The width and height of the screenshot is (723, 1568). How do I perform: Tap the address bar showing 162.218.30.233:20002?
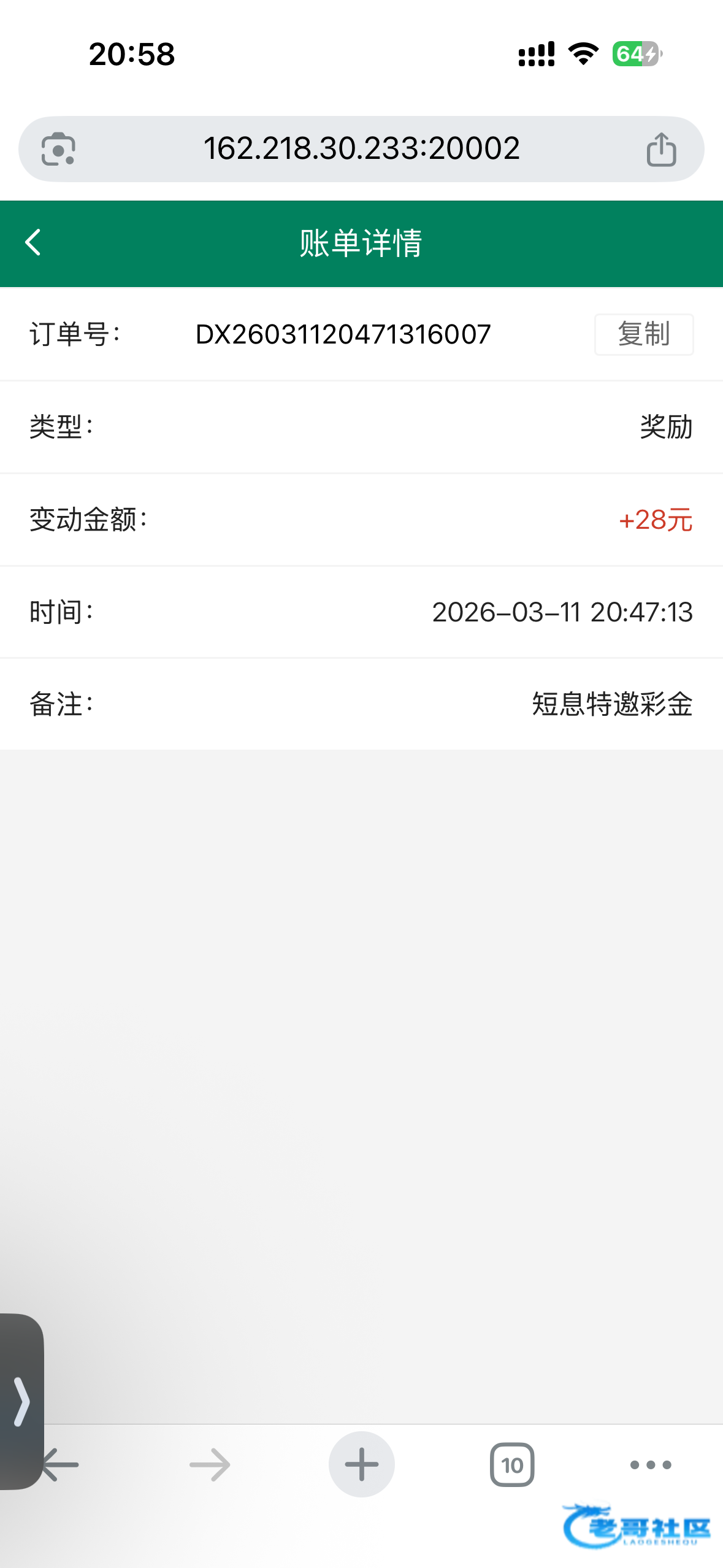[x=361, y=149]
